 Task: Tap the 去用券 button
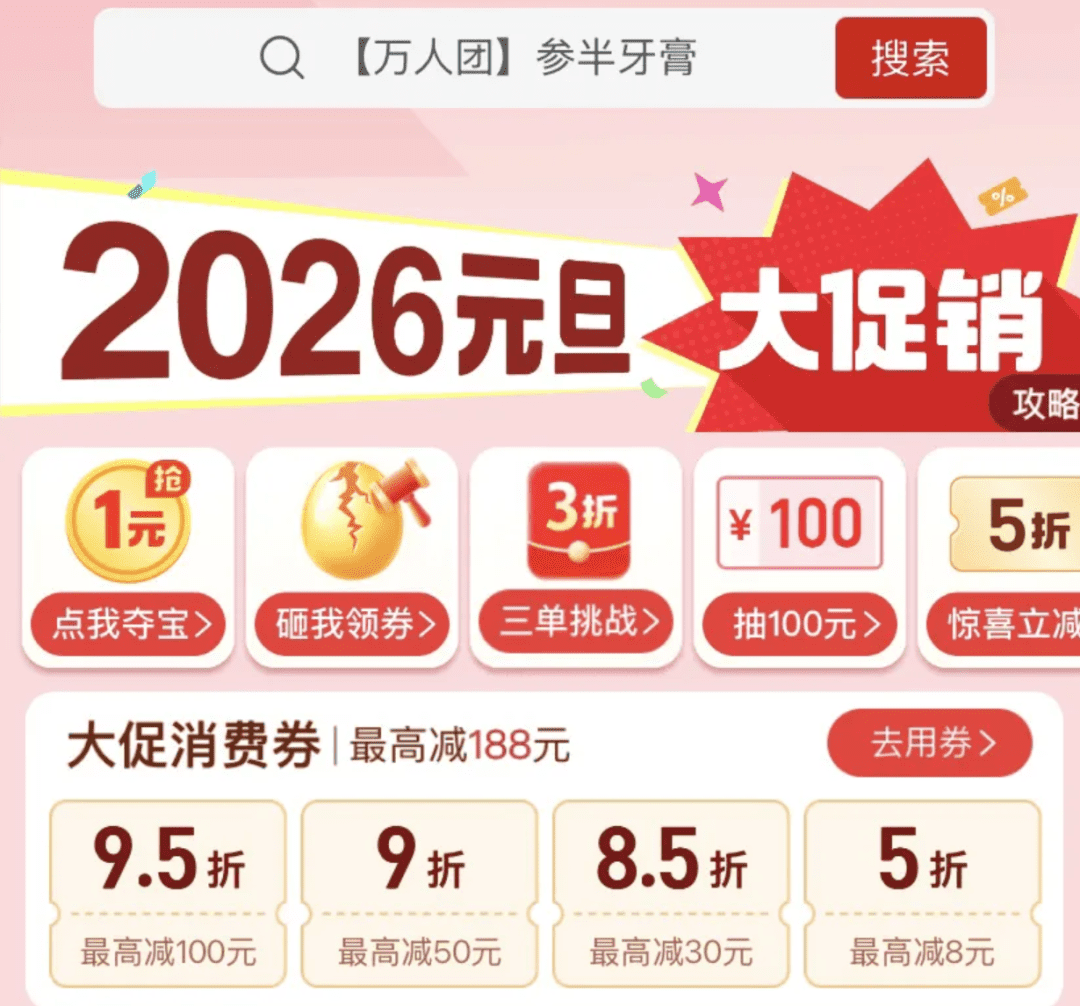(929, 744)
